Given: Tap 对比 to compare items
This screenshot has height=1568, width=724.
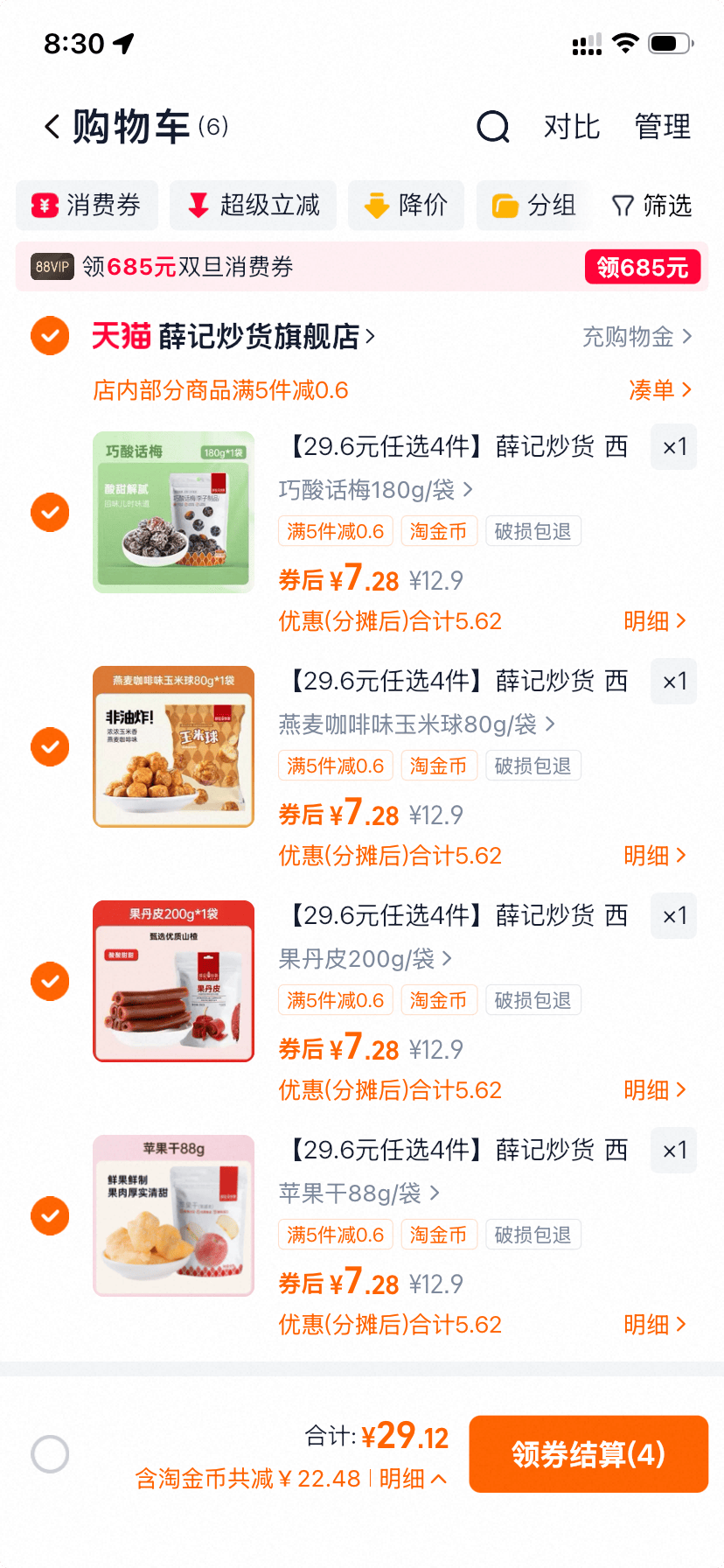Looking at the screenshot, I should click(x=572, y=127).
